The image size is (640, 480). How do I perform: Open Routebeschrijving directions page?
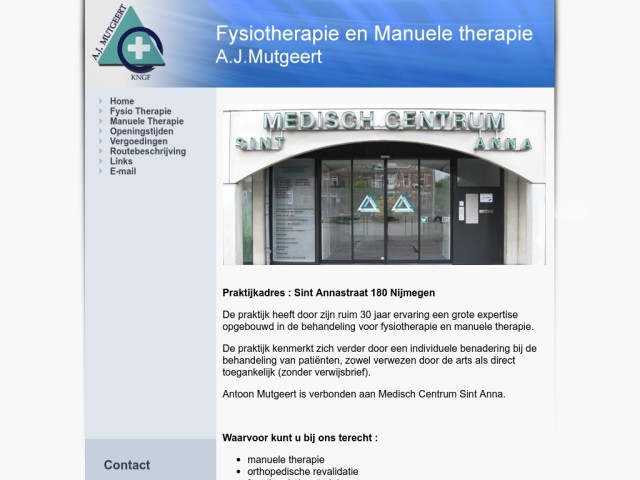147,151
